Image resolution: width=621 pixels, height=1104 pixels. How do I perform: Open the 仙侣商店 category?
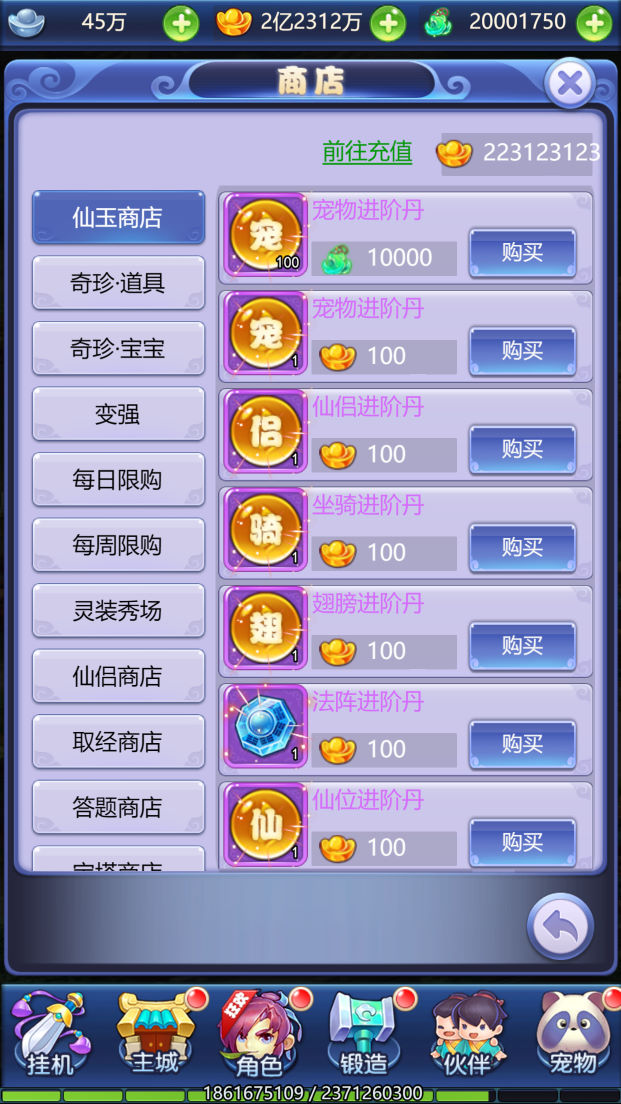pyautogui.click(x=118, y=676)
